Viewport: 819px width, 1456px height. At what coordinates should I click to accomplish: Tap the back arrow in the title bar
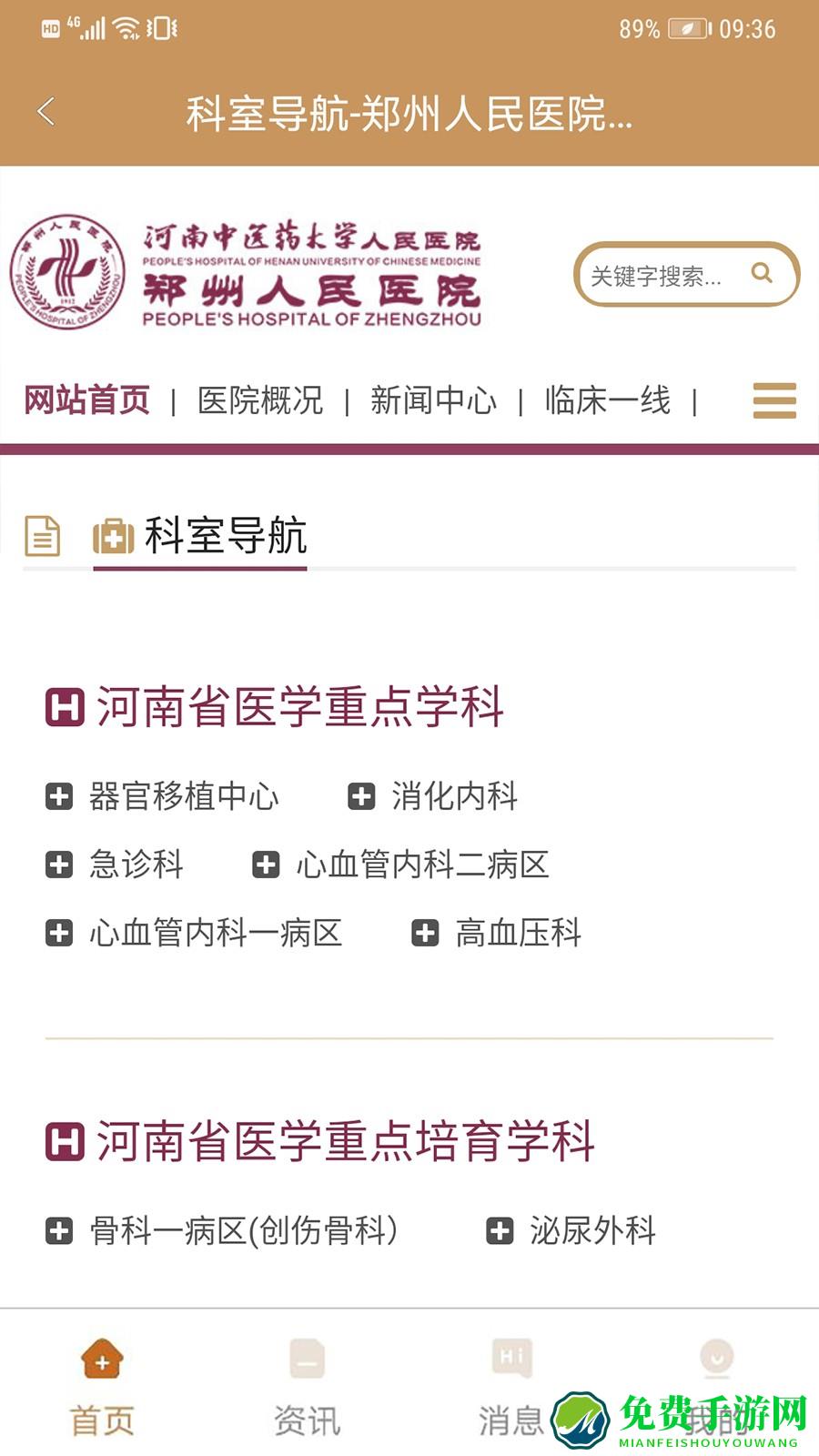coord(45,109)
